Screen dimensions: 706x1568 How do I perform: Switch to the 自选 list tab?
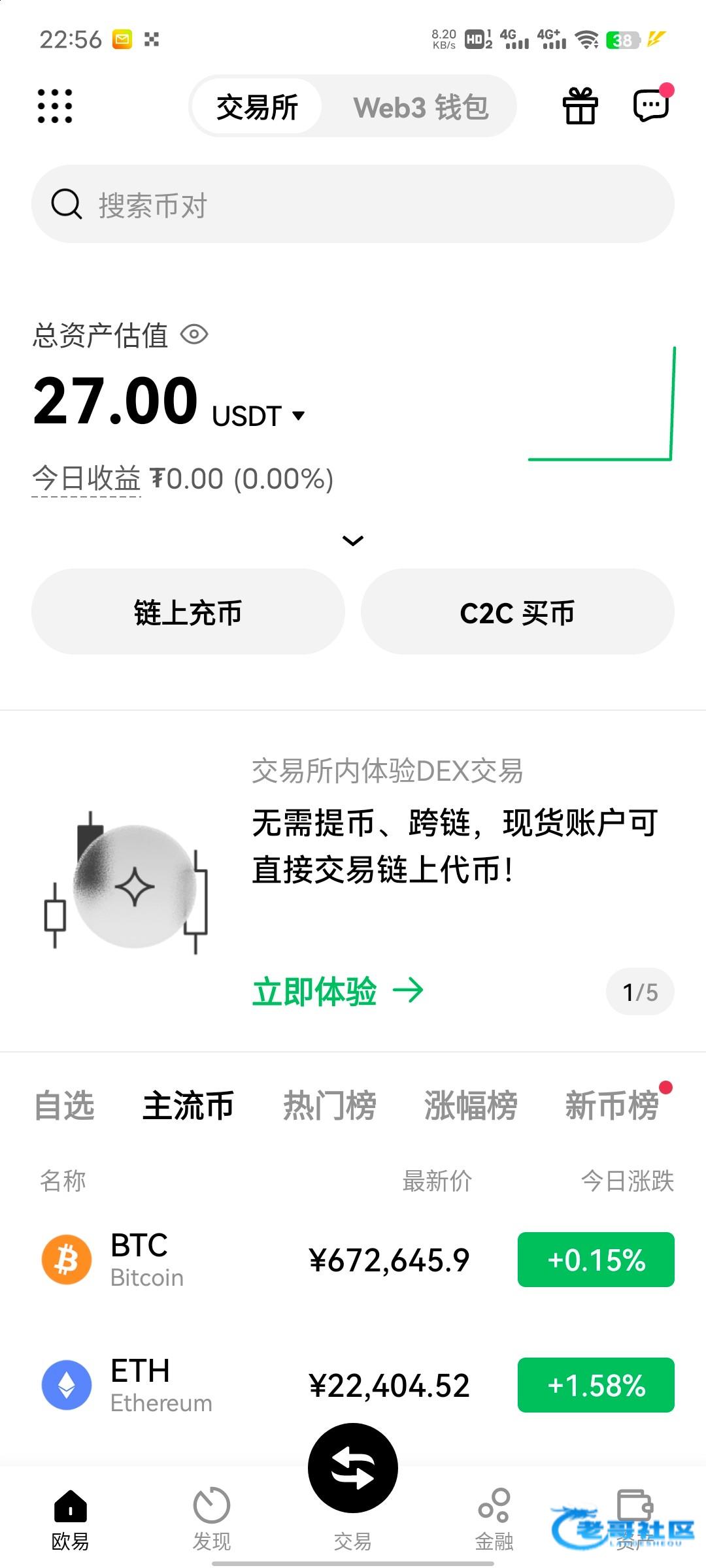[64, 1105]
